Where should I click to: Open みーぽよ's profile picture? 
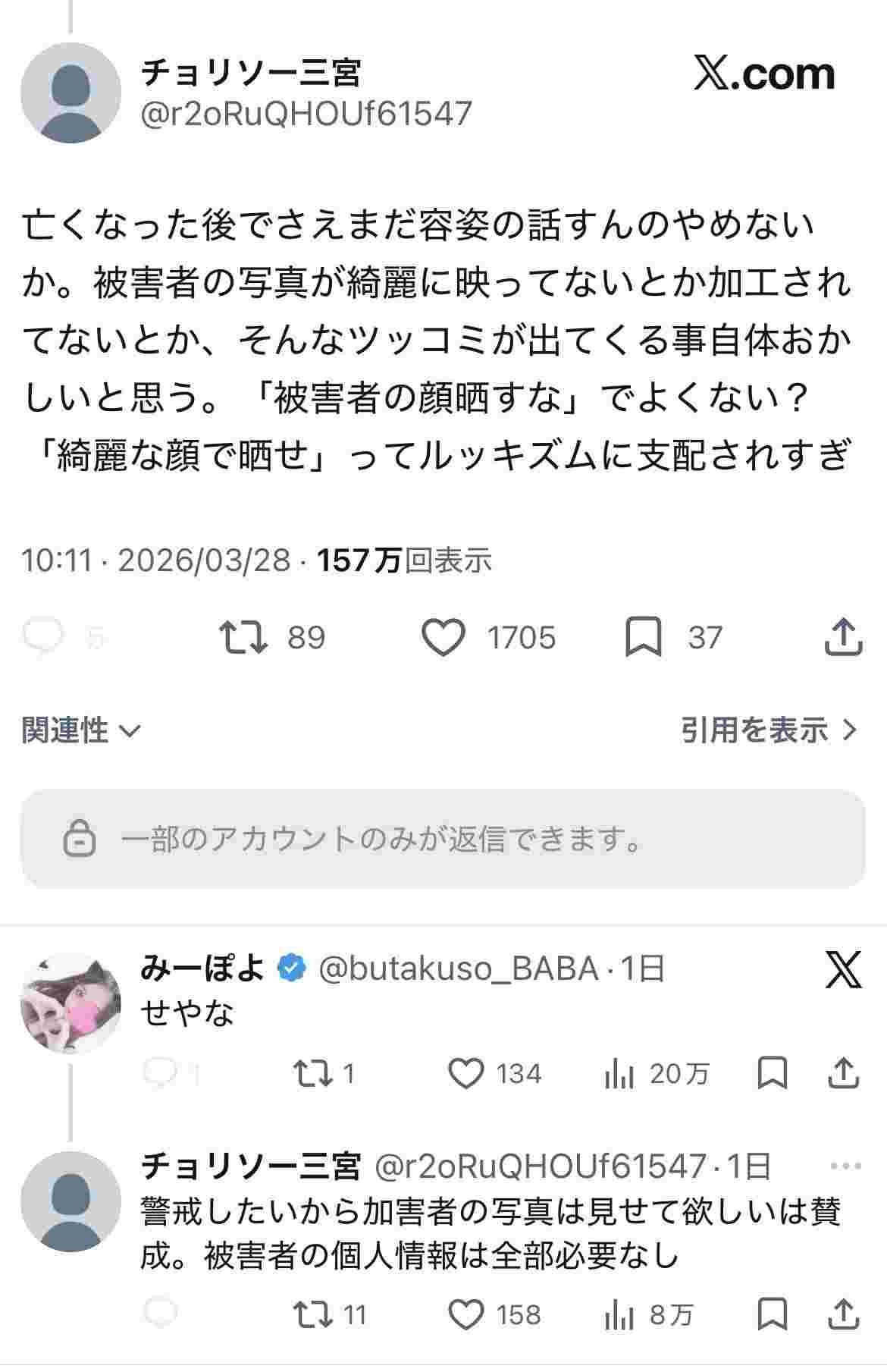[71, 1004]
